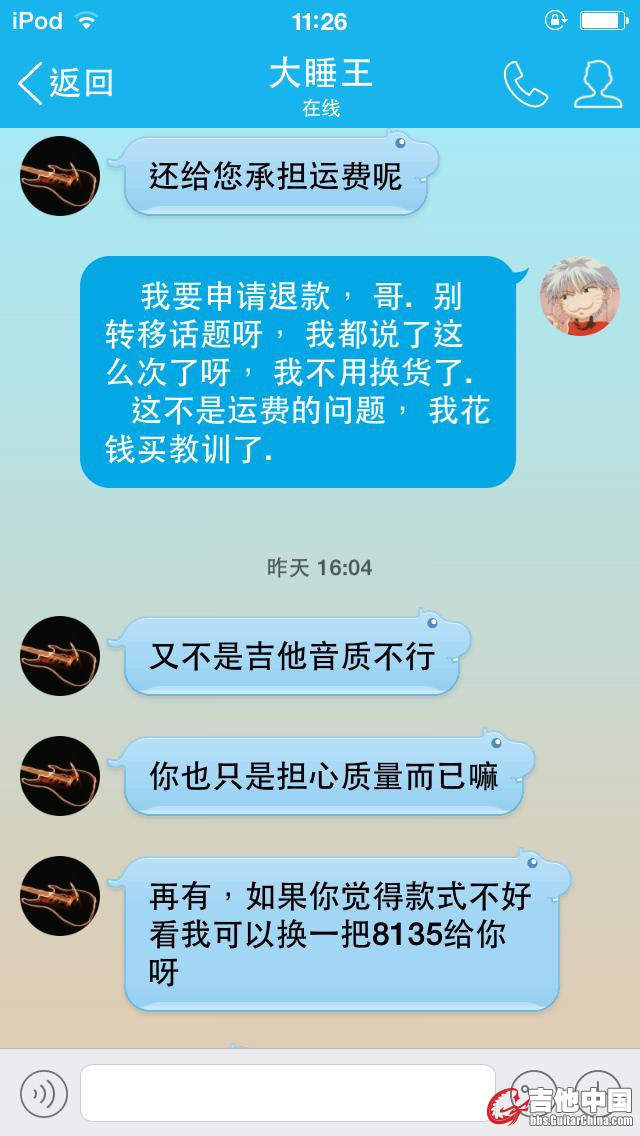The width and height of the screenshot is (640, 1136).
Task: Tap the guitar avatar beside 又不是吉他音质不行
Action: point(60,656)
